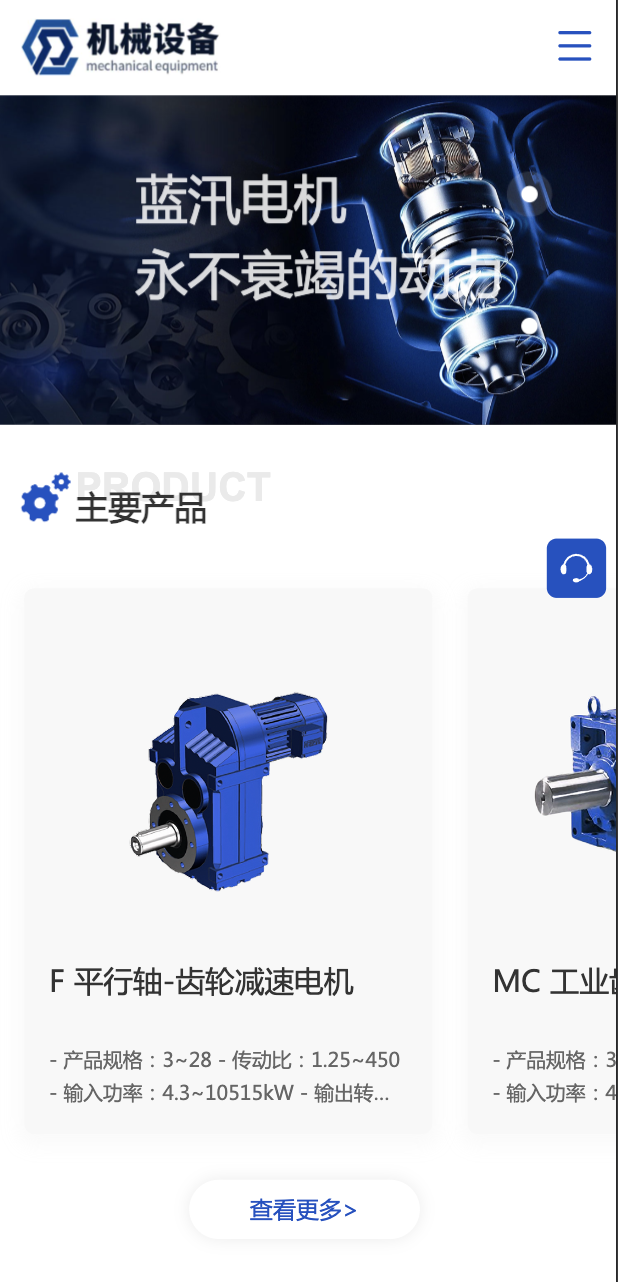Tap the 机械设备 logo to go home
The image size is (618, 1282).
pos(120,47)
